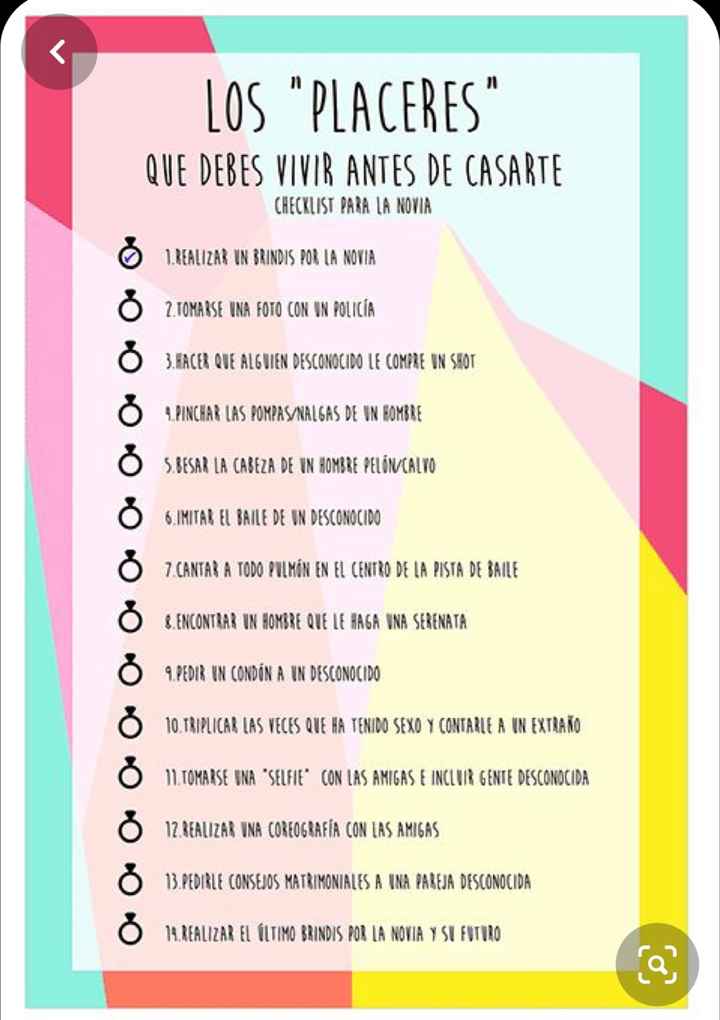Image resolution: width=720 pixels, height=1020 pixels.
Task: Open Pinterest visual search lens icon
Action: click(x=657, y=963)
